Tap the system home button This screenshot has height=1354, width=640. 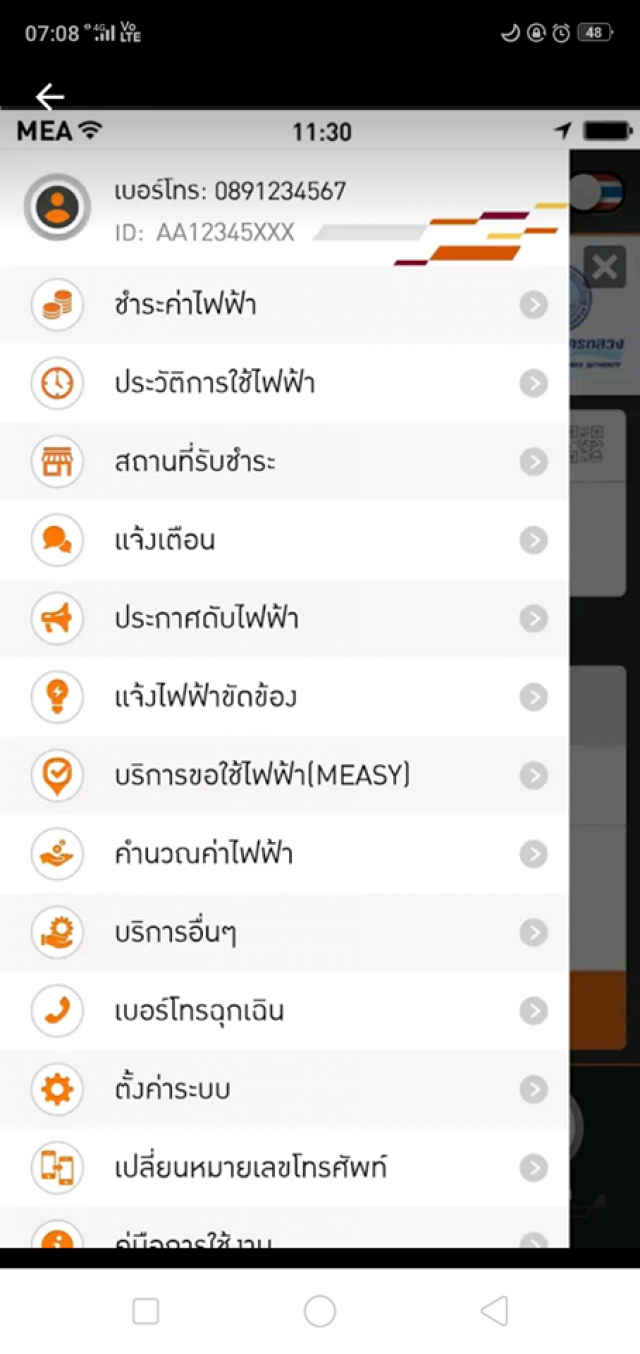[x=320, y=1311]
